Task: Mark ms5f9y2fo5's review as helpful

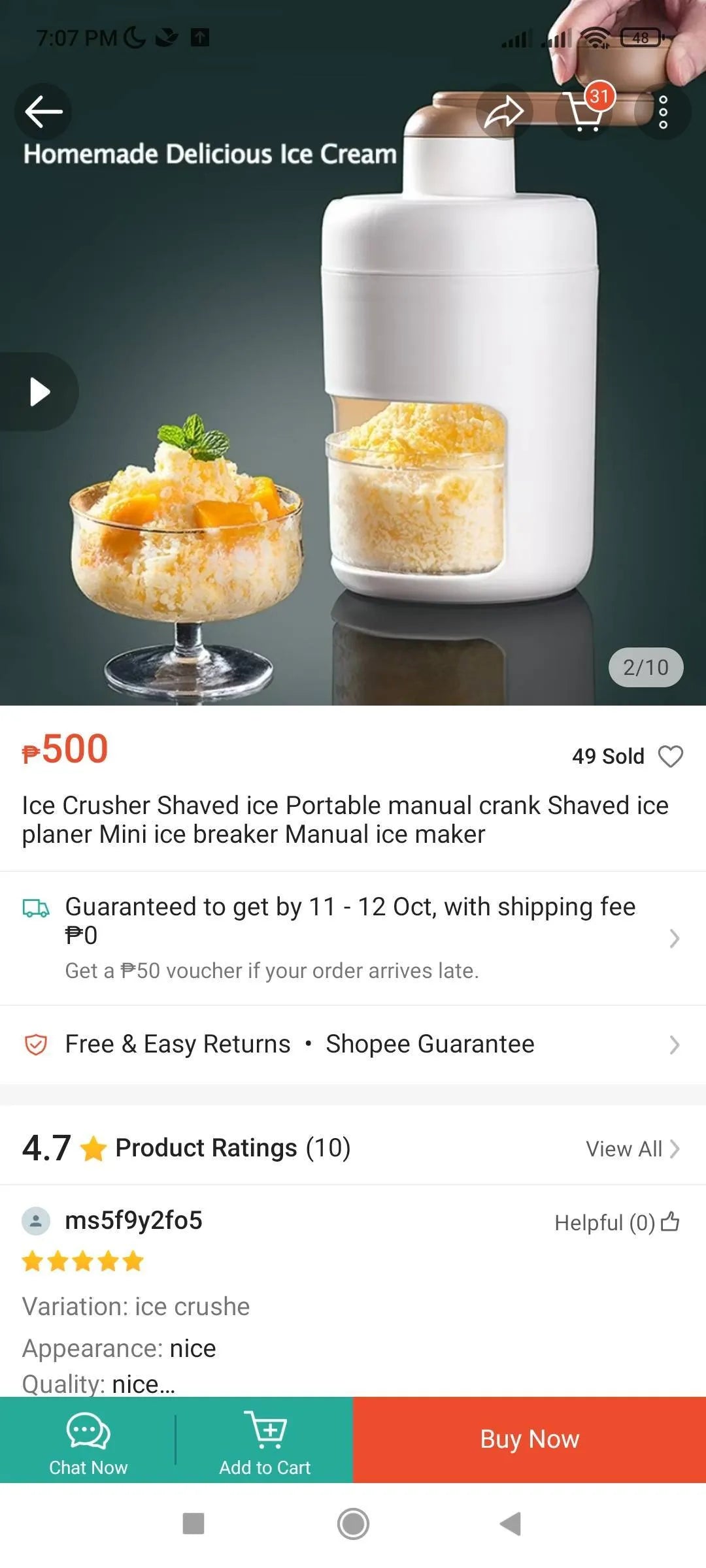Action: coord(670,1222)
